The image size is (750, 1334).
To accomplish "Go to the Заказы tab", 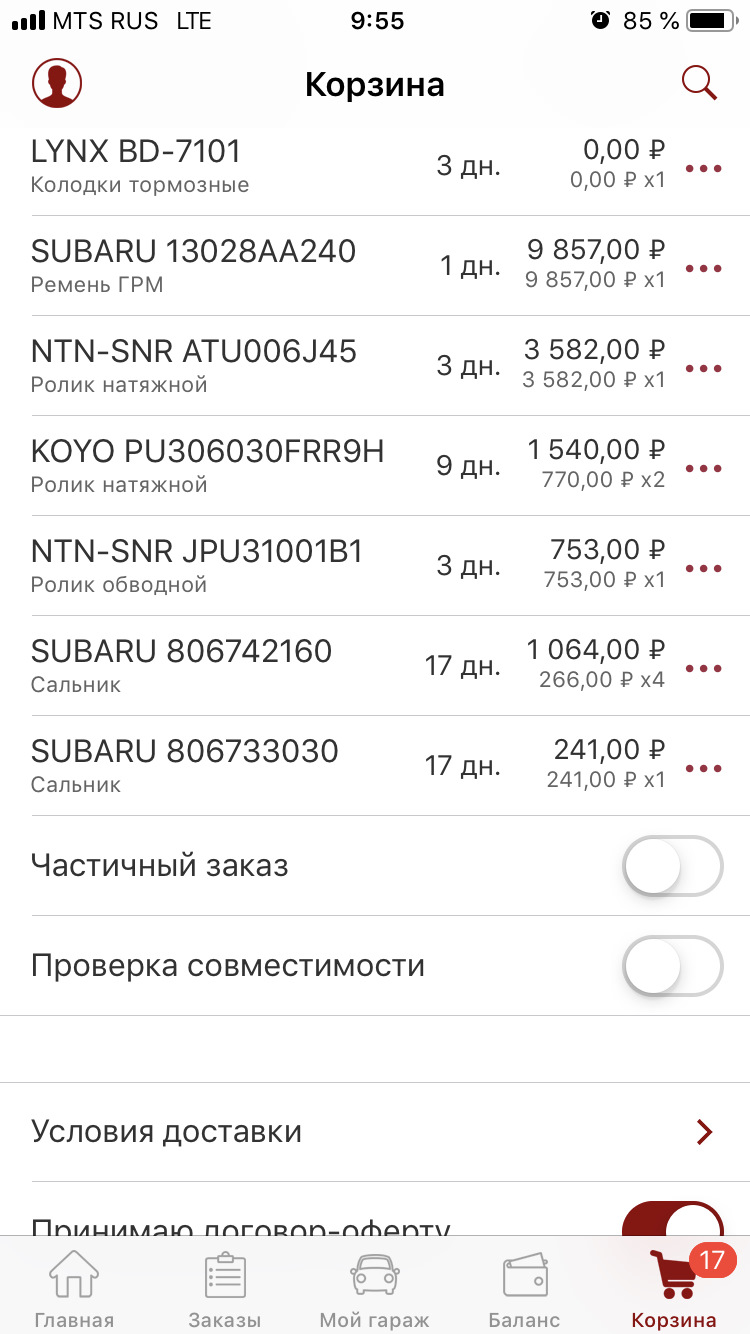I will click(224, 1290).
